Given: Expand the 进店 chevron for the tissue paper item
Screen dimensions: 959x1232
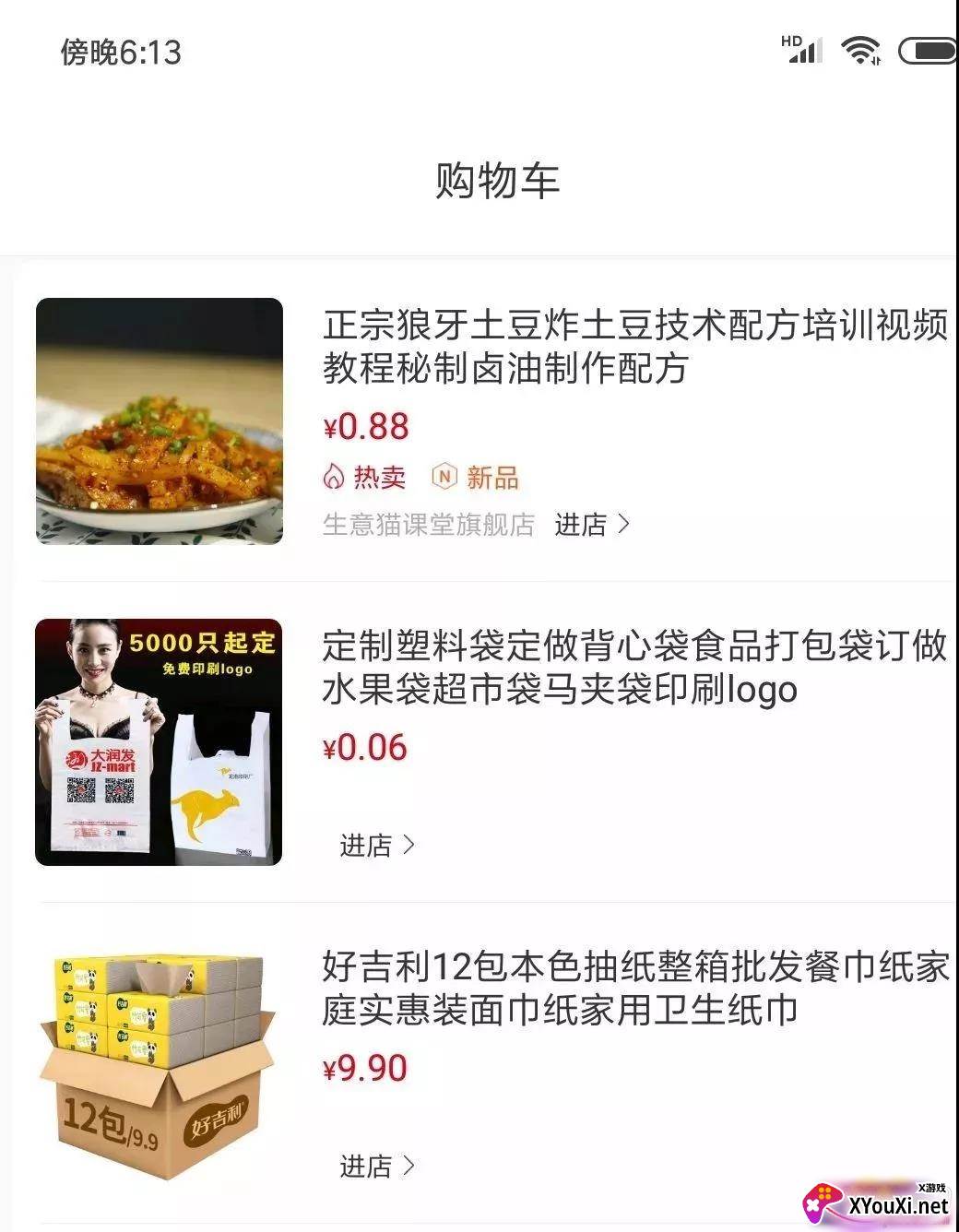Looking at the screenshot, I should [x=411, y=1164].
